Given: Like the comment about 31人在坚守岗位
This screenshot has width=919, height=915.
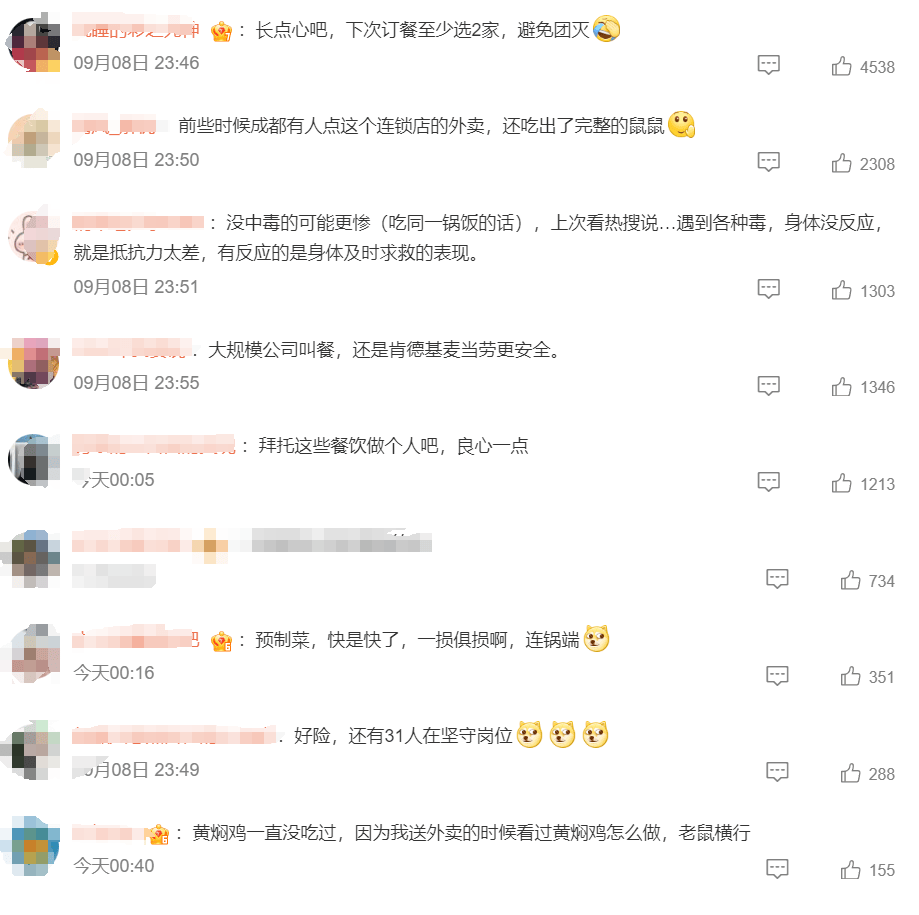Looking at the screenshot, I should pyautogui.click(x=851, y=773).
